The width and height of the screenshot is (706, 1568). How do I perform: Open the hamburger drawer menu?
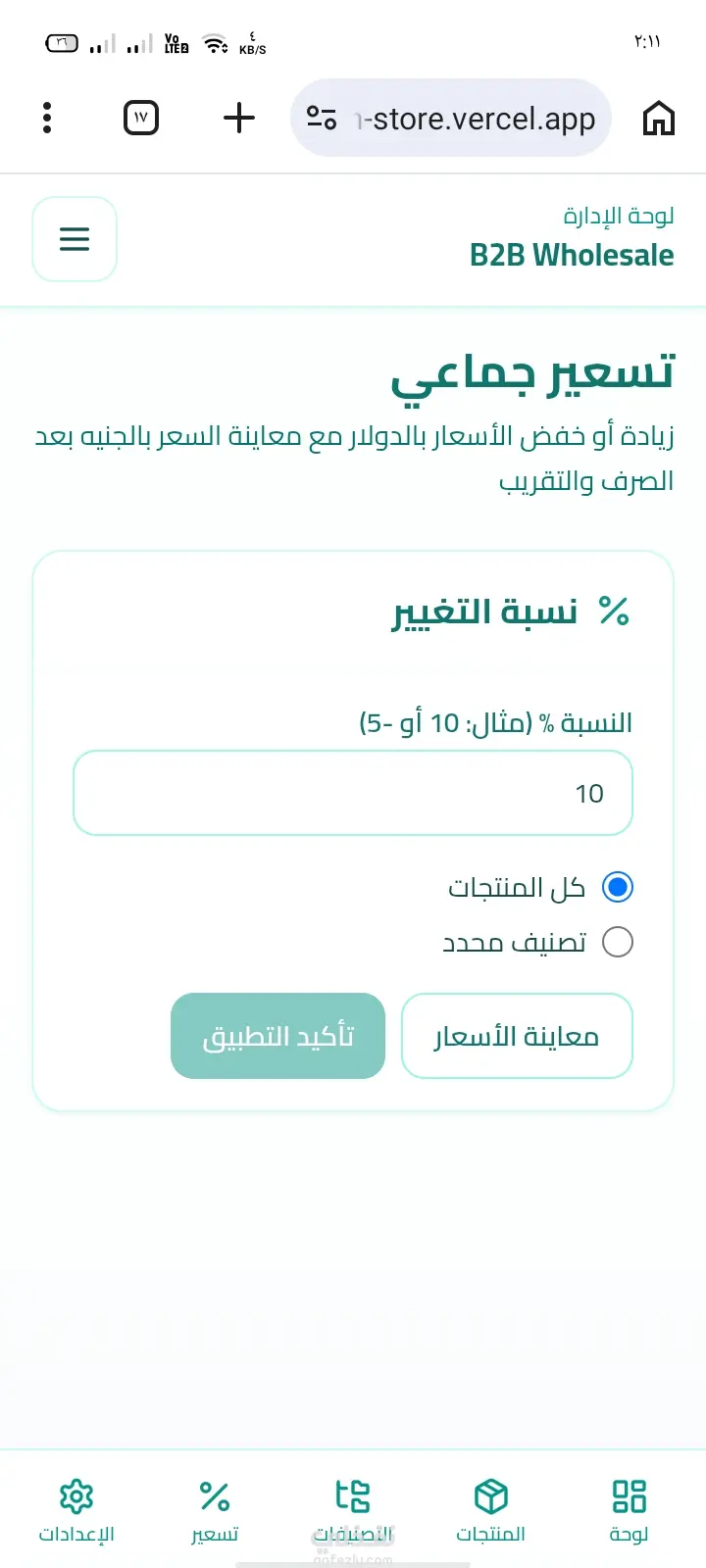pos(75,239)
